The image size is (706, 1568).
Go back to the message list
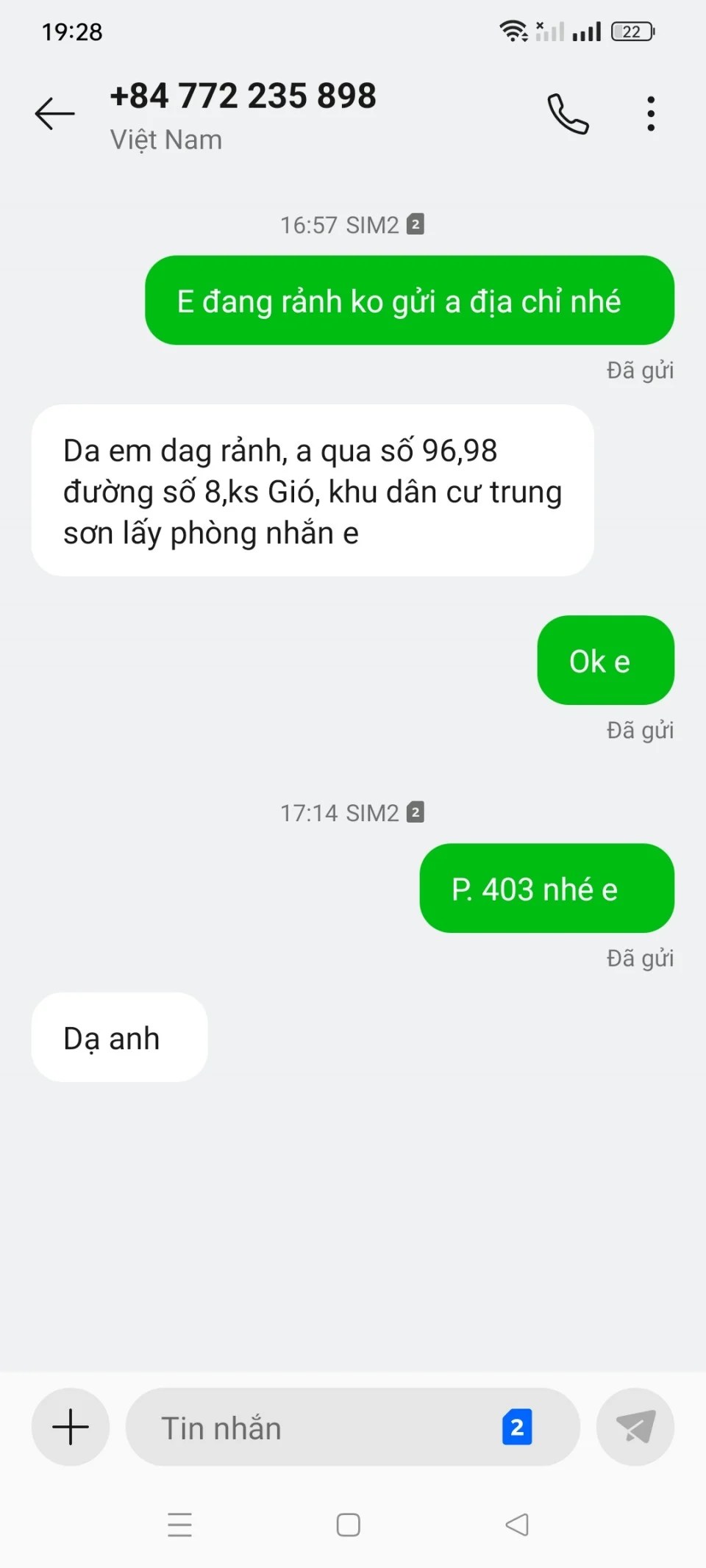[55, 114]
